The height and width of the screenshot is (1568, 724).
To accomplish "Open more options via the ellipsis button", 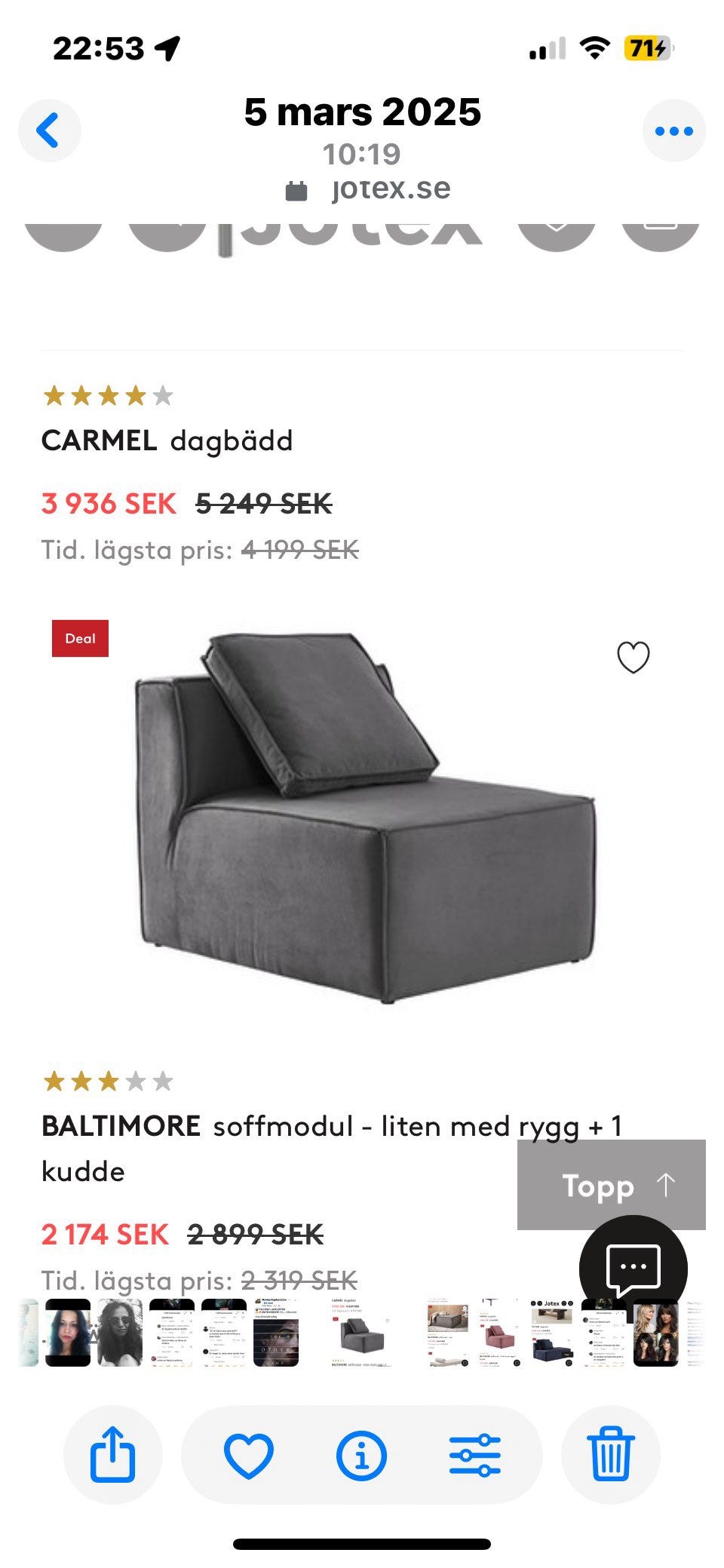I will 676,129.
